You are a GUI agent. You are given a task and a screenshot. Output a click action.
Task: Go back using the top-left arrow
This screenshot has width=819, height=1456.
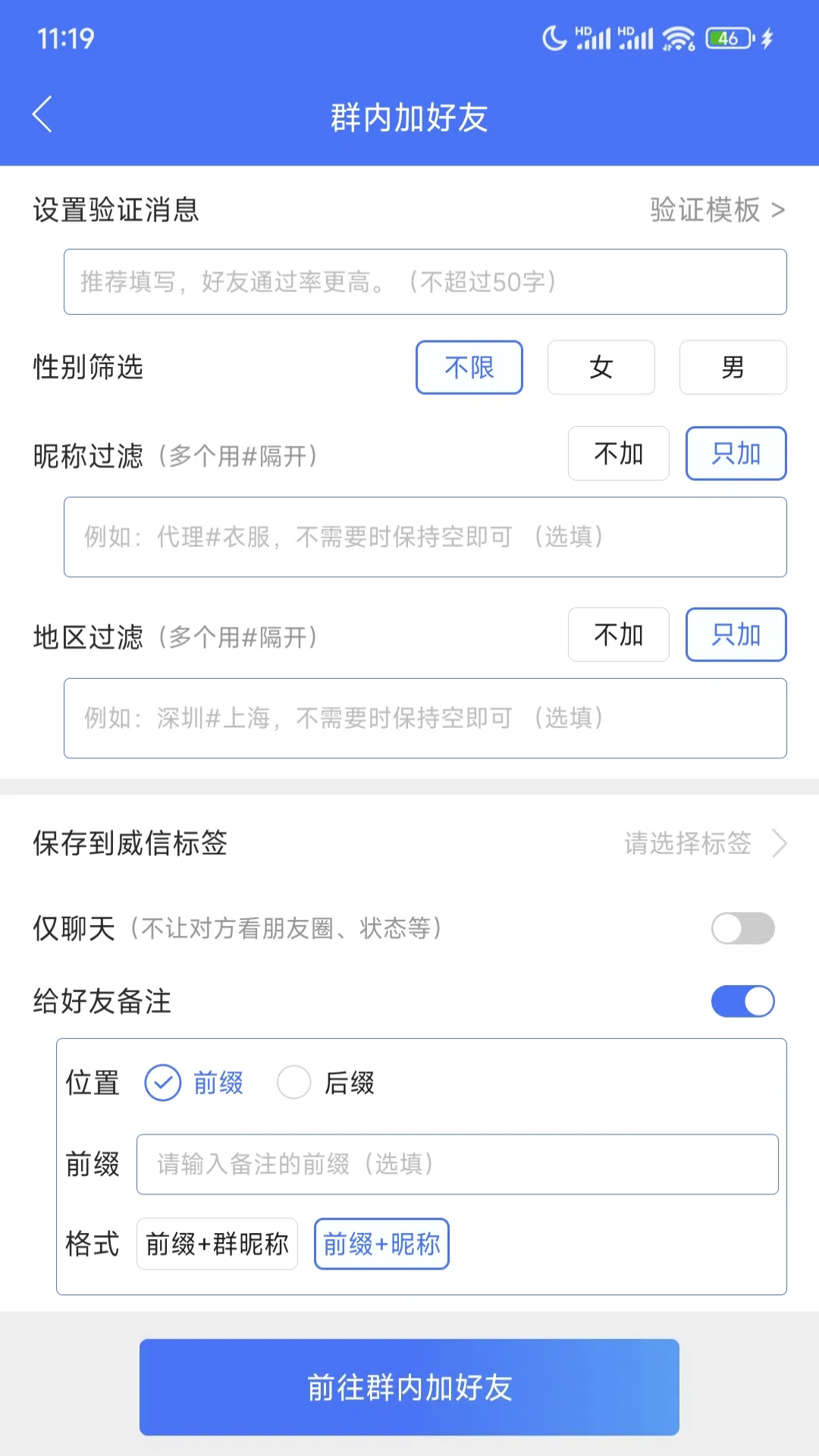click(43, 115)
